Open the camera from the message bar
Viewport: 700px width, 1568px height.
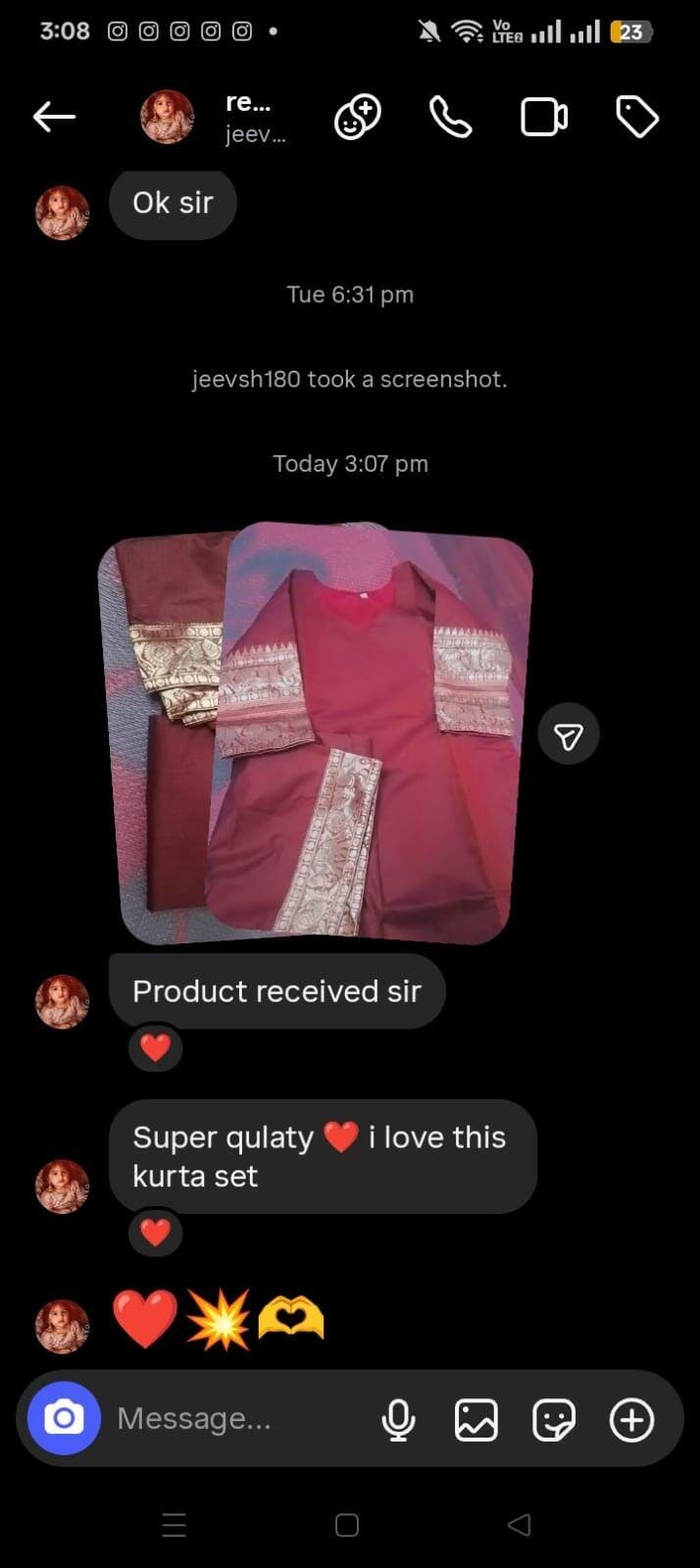pyautogui.click(x=64, y=1418)
